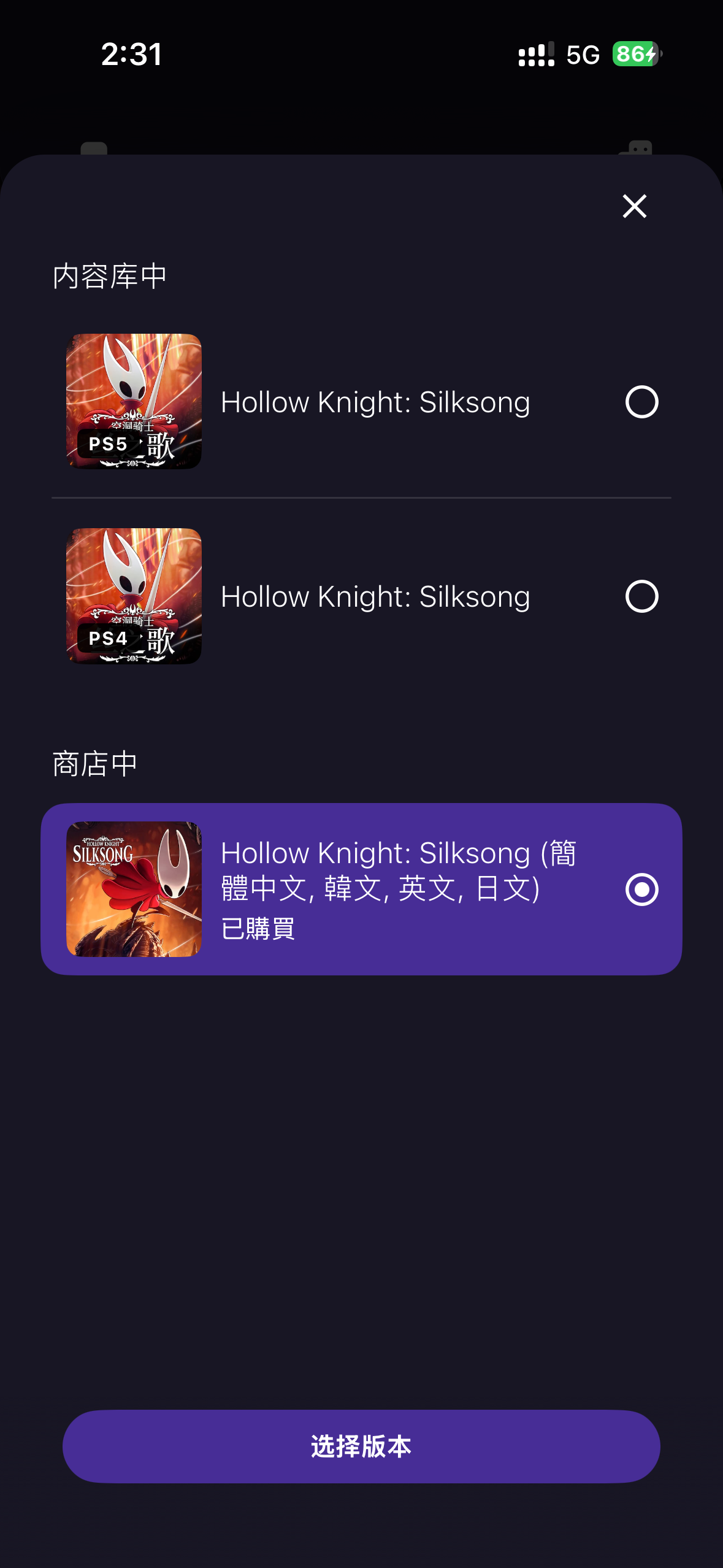Choose the store version marked 已購買
The width and height of the screenshot is (723, 1568).
coord(361,889)
